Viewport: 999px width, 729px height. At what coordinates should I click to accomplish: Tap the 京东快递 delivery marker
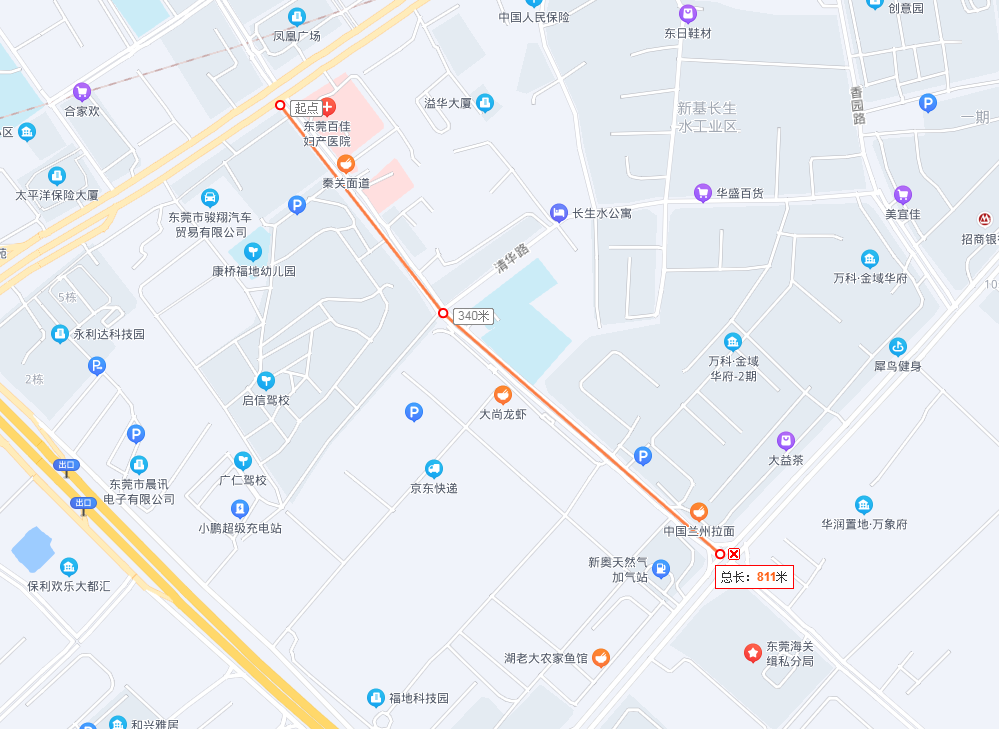(433, 468)
